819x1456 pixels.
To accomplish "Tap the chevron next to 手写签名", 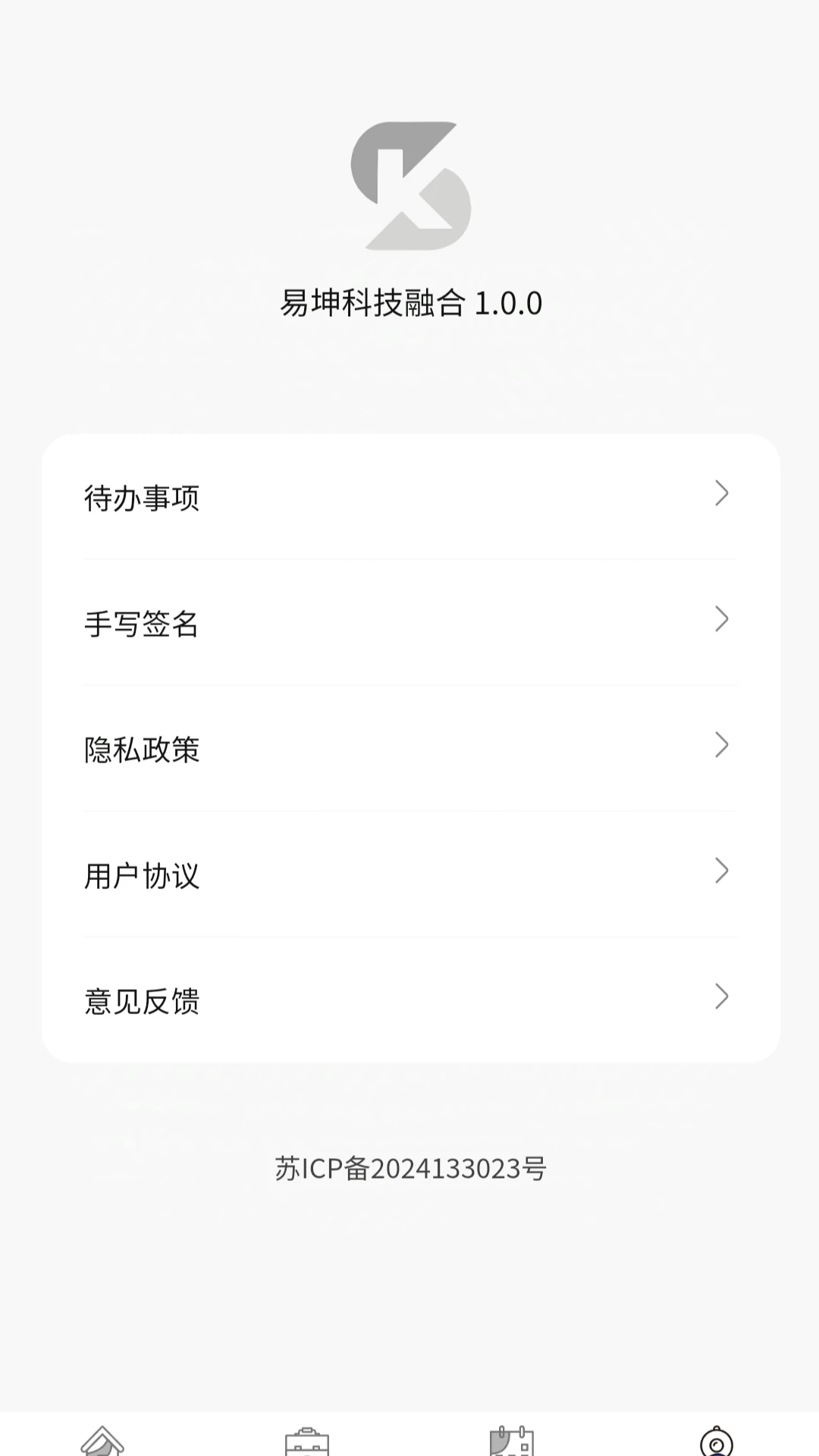I will pyautogui.click(x=722, y=621).
